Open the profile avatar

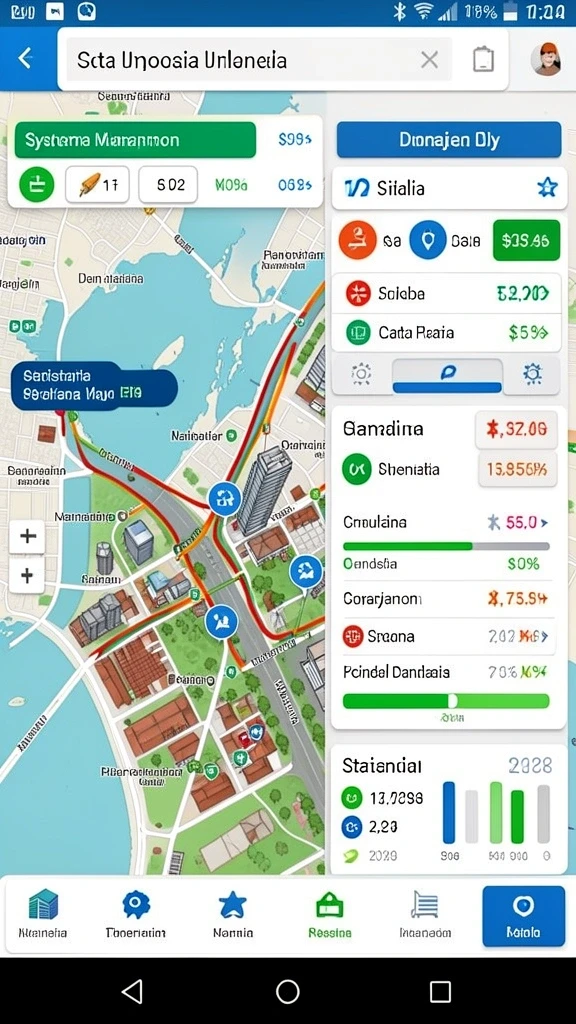(545, 59)
